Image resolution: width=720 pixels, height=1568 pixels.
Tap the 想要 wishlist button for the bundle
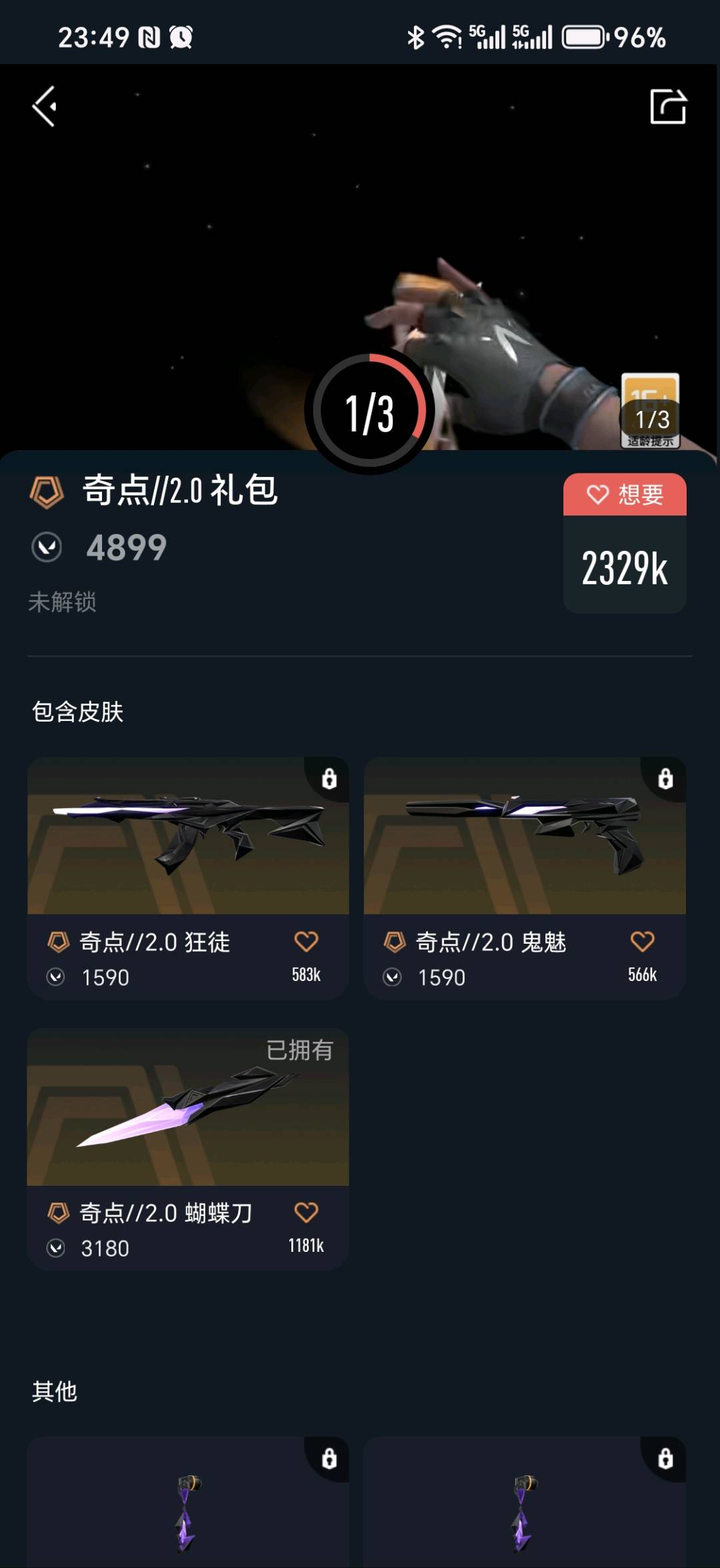(625, 495)
